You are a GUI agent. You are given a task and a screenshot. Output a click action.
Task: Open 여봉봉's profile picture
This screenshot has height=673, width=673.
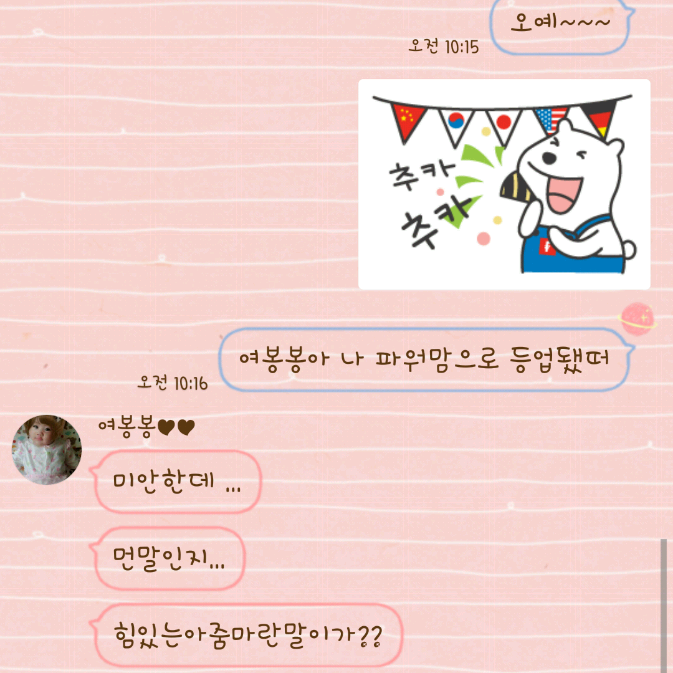(46, 450)
